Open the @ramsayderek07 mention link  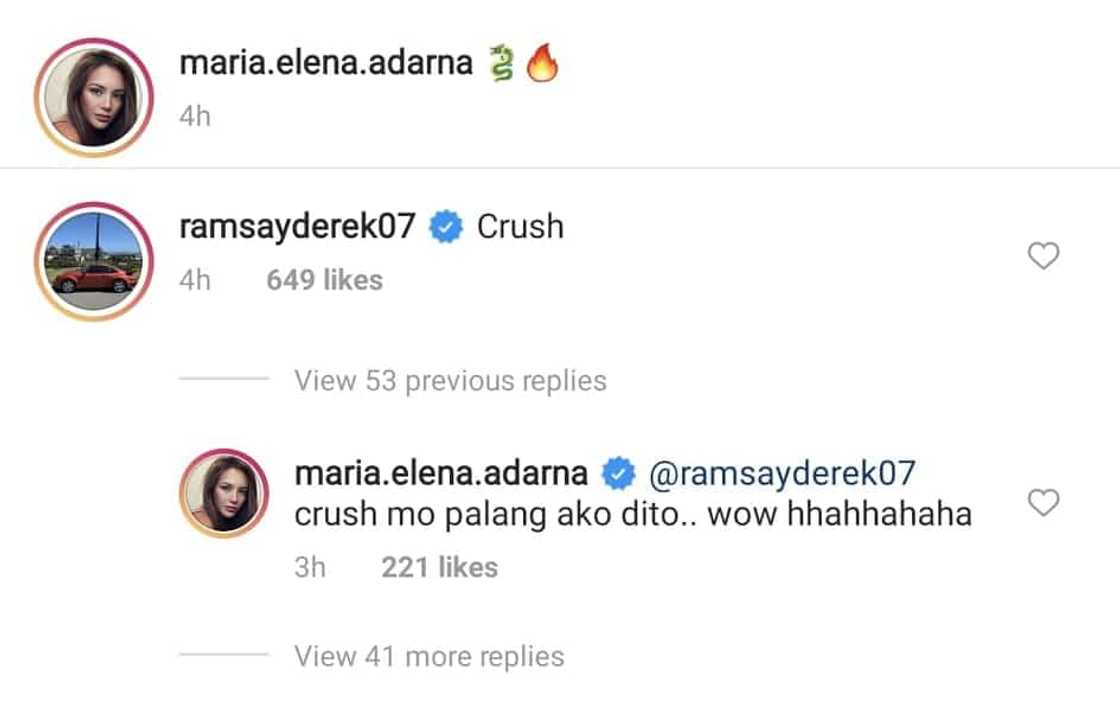[x=782, y=473]
